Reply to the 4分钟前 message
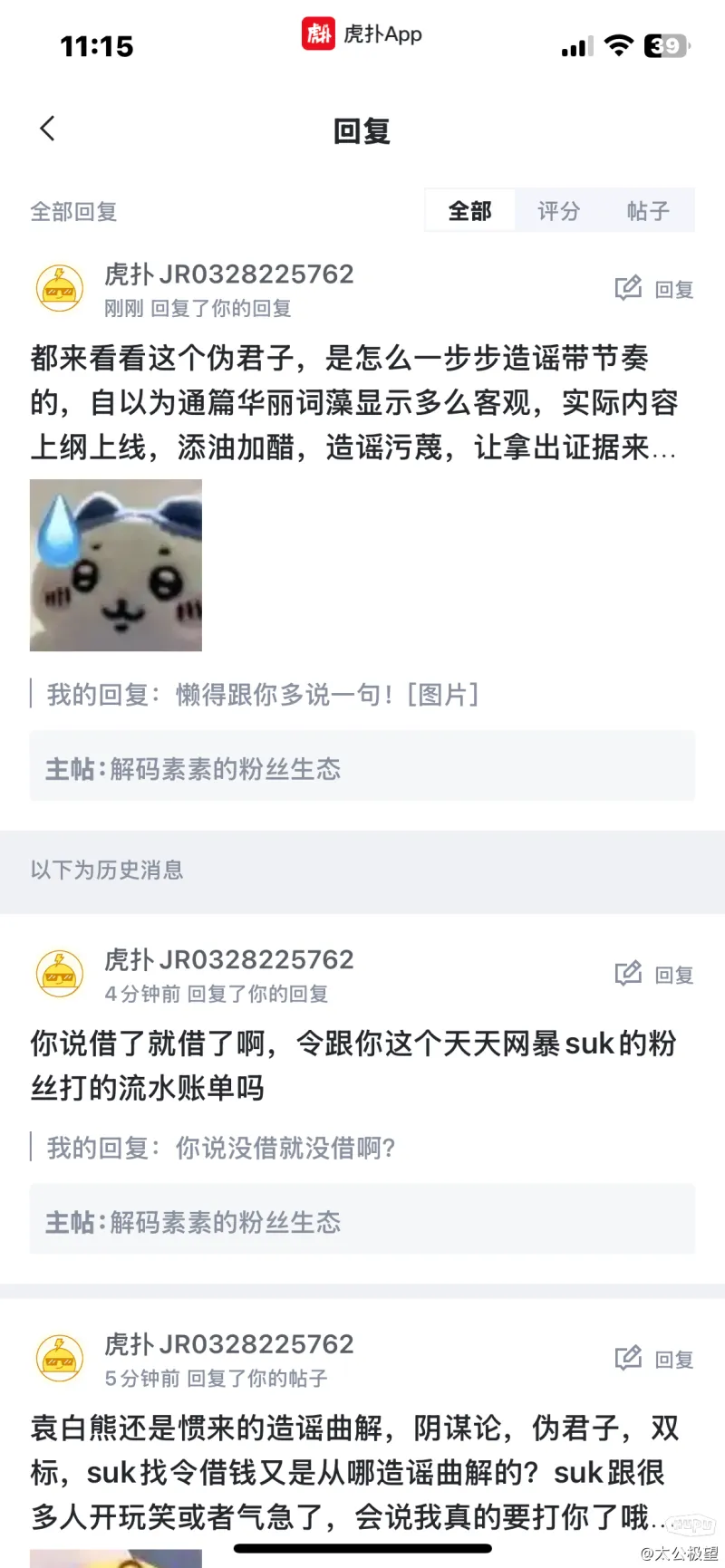 point(654,975)
